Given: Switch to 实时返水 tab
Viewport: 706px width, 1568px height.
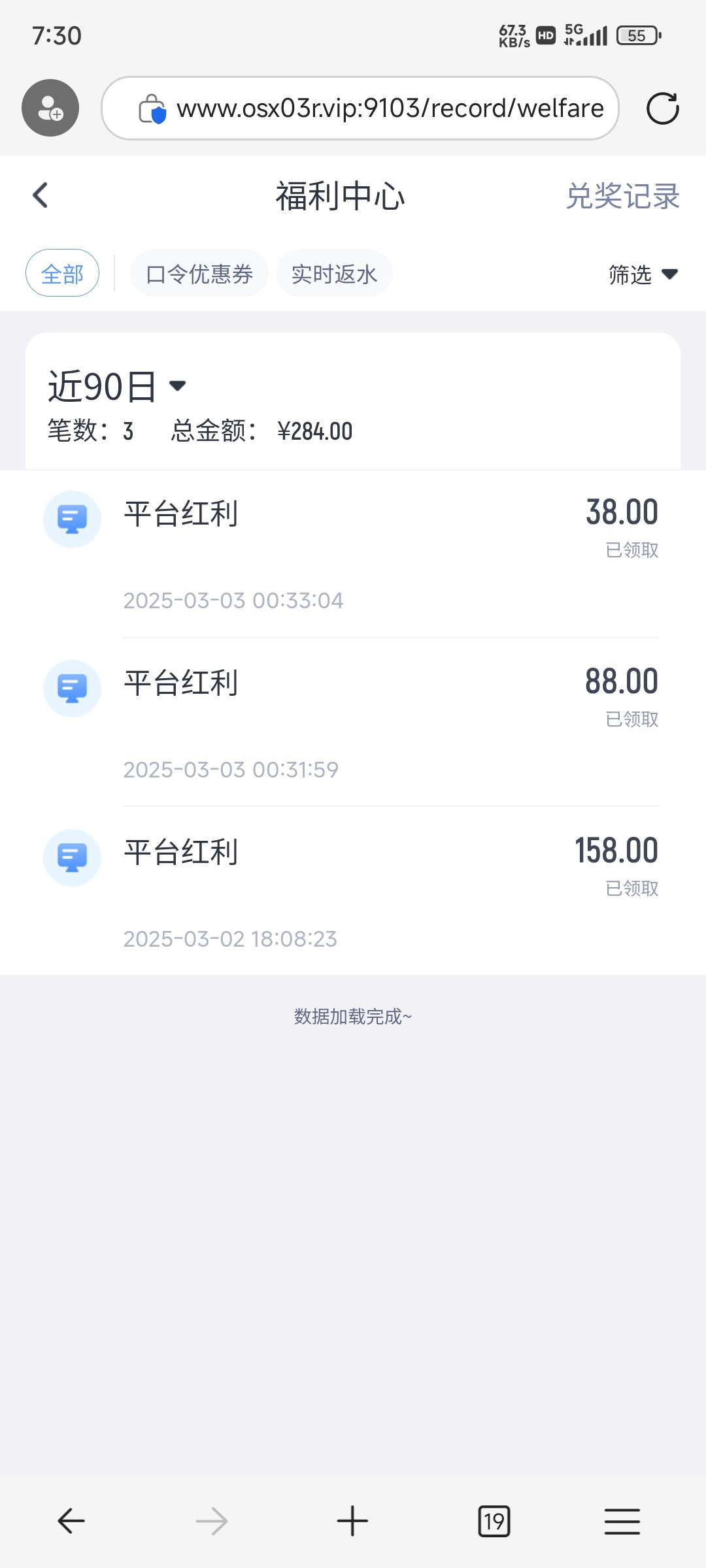Looking at the screenshot, I should point(334,273).
